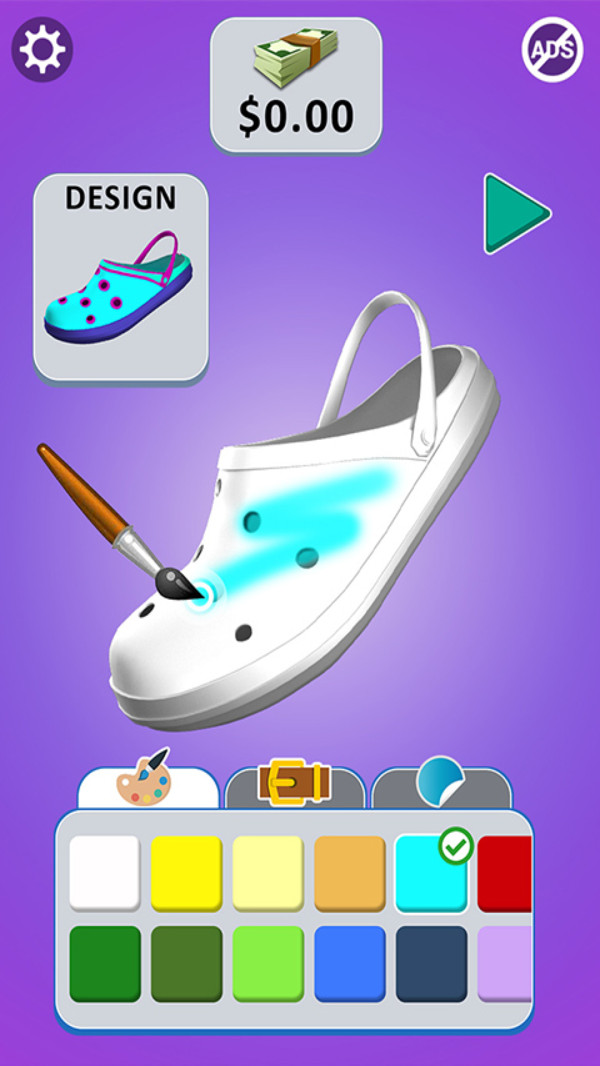Pick the red color swatch
The height and width of the screenshot is (1066, 600).
point(505,872)
